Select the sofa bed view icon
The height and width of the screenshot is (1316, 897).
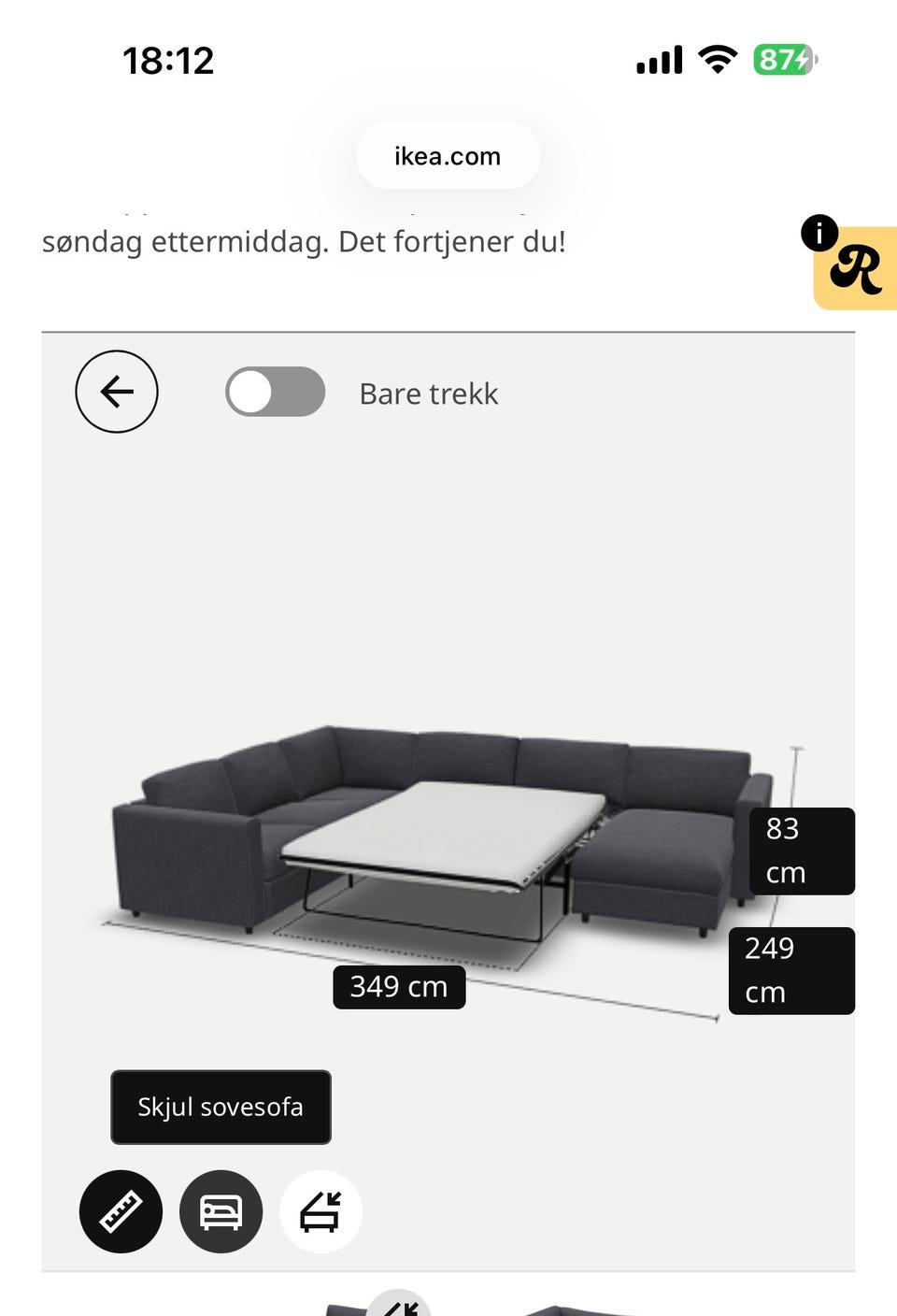pos(221,1211)
